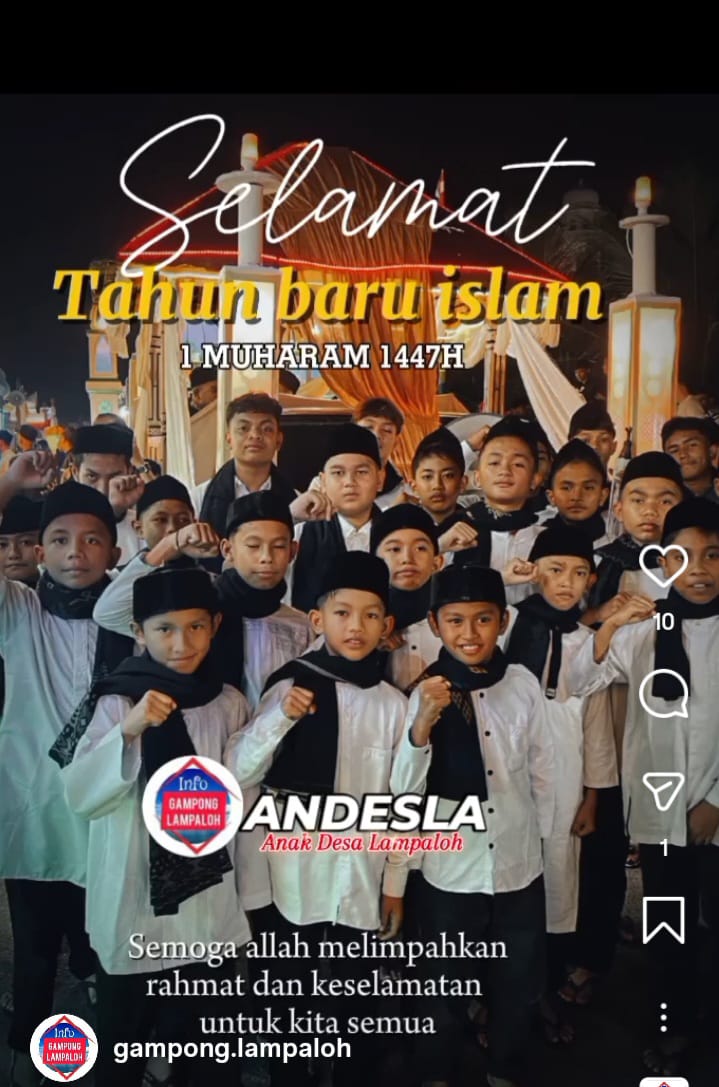Open the gampong.lampaloh profile username
The image size is (719, 1087).
pyautogui.click(x=232, y=1049)
